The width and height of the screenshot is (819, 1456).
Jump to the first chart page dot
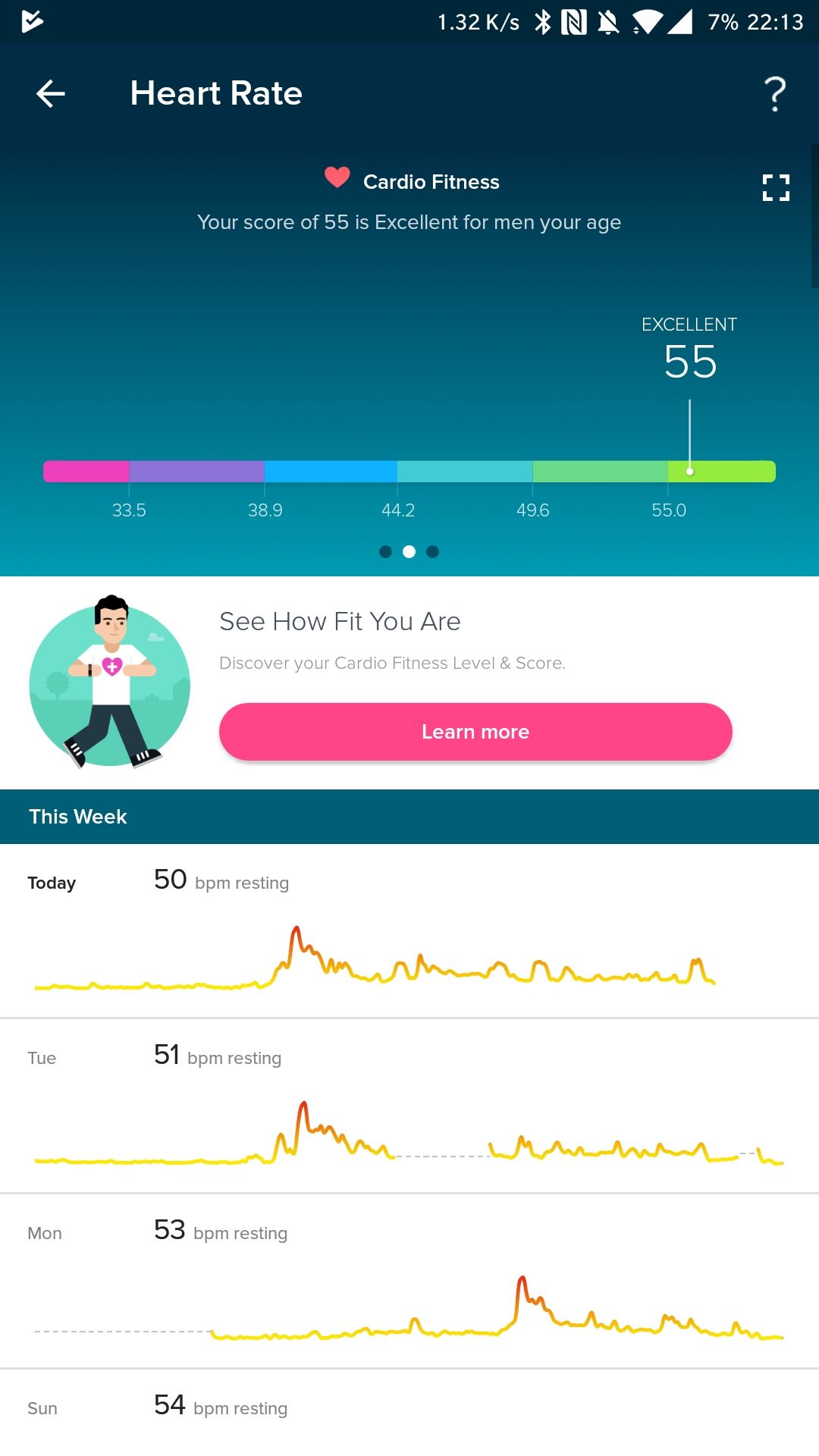click(x=385, y=552)
